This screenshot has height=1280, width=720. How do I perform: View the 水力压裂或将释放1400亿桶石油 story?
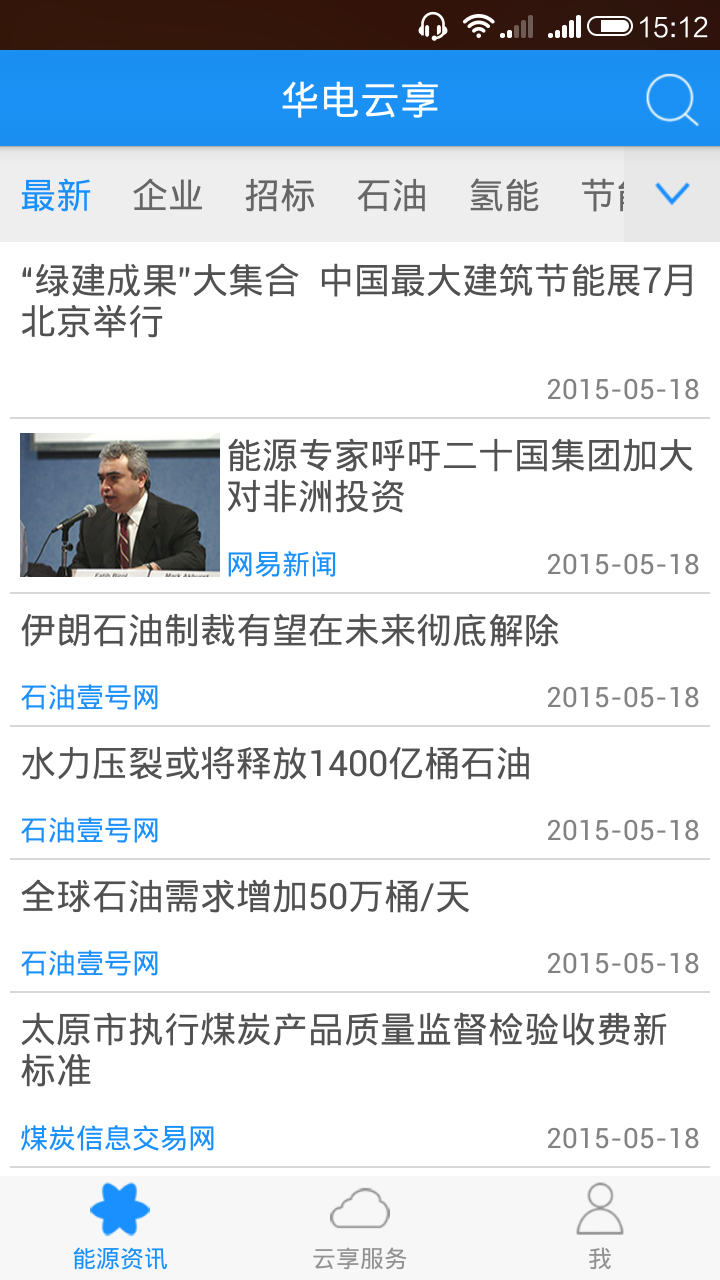(276, 765)
